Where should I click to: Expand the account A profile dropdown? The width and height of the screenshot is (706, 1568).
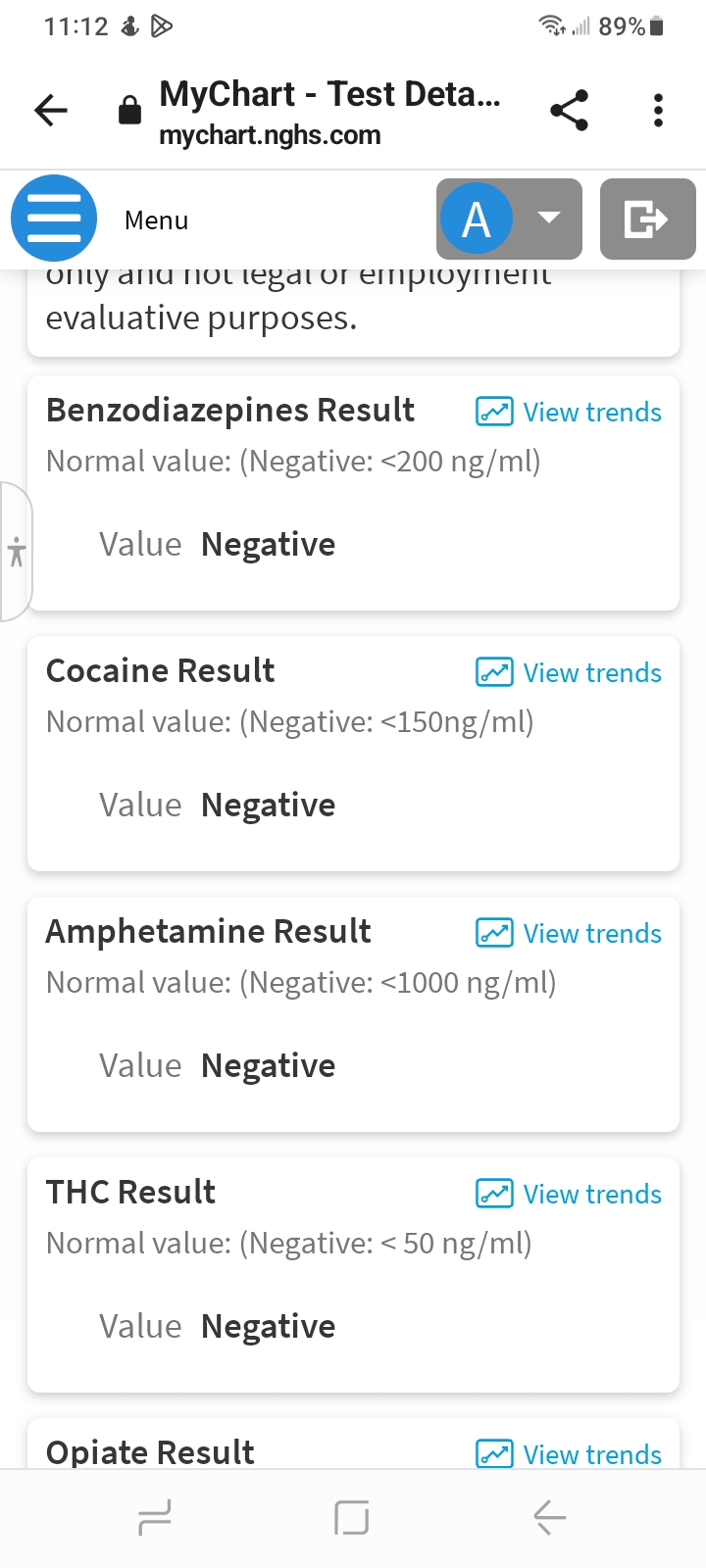coord(509,219)
